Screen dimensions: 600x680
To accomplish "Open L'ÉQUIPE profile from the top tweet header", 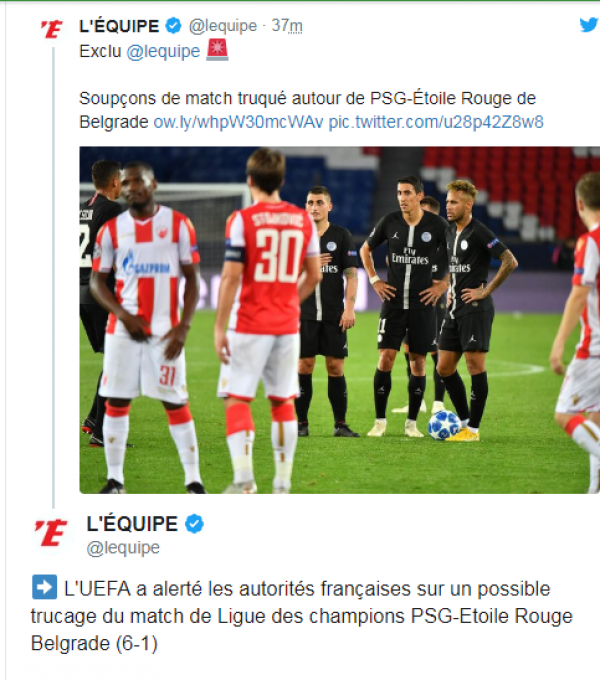I will (x=119, y=26).
